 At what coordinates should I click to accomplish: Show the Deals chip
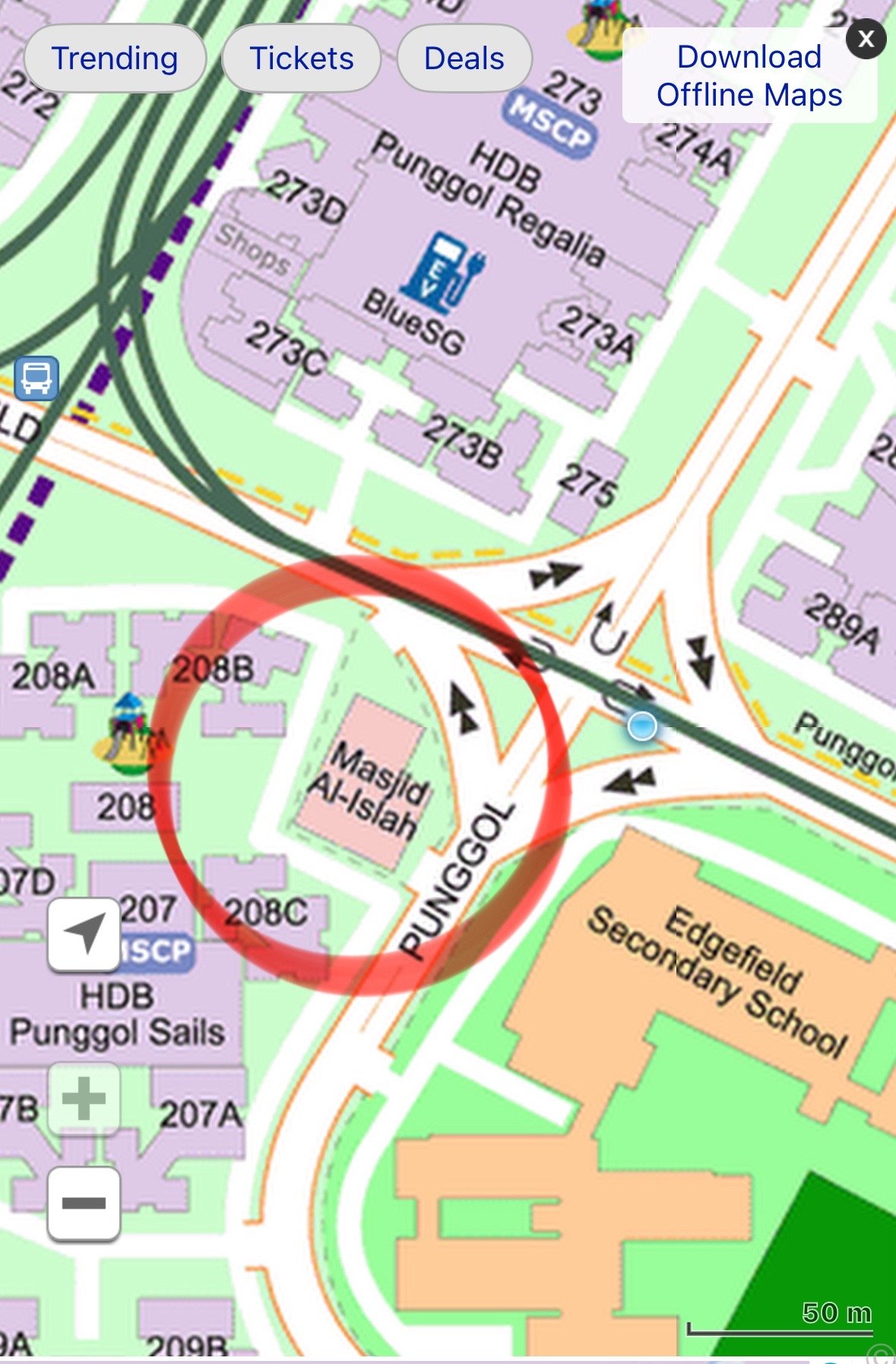[464, 59]
